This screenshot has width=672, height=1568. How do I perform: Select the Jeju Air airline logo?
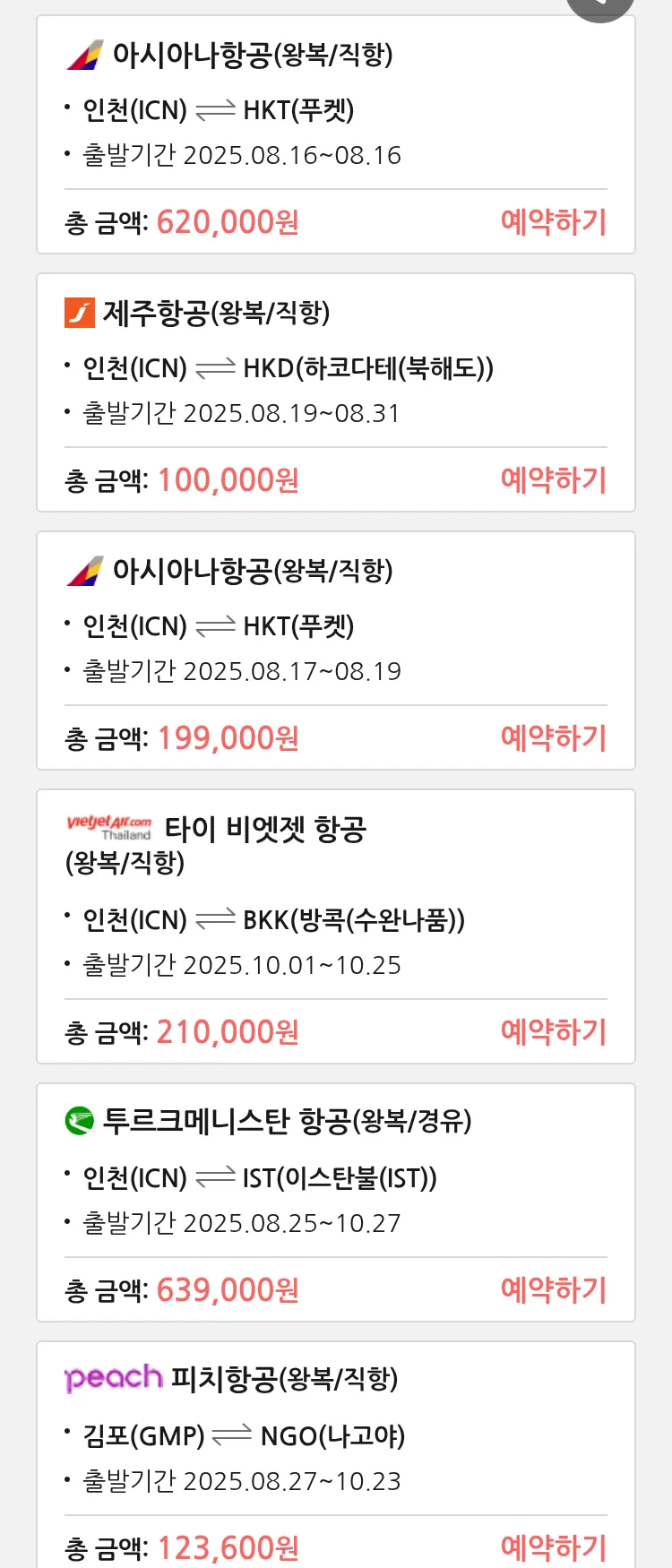(x=78, y=311)
